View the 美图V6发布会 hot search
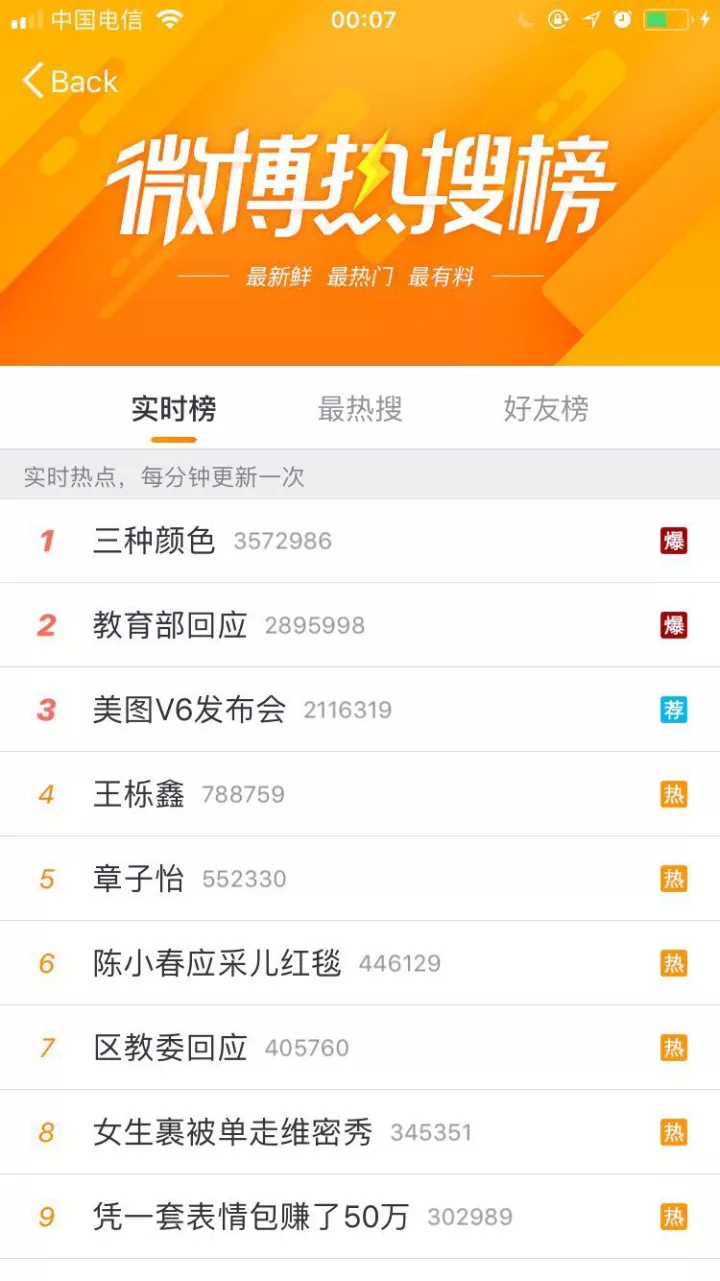The height and width of the screenshot is (1281, 720). click(x=190, y=710)
